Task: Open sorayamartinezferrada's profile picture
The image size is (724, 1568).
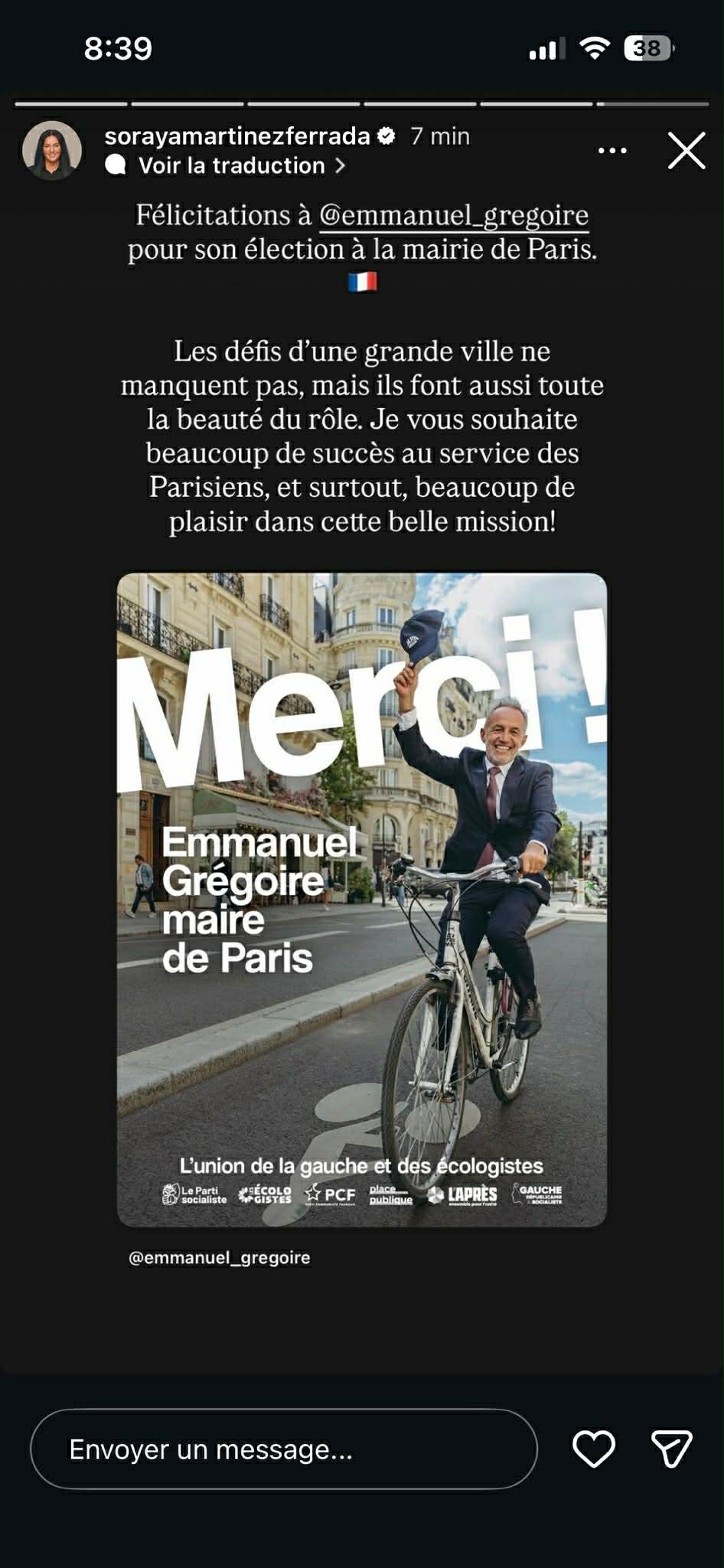Action: click(x=52, y=150)
